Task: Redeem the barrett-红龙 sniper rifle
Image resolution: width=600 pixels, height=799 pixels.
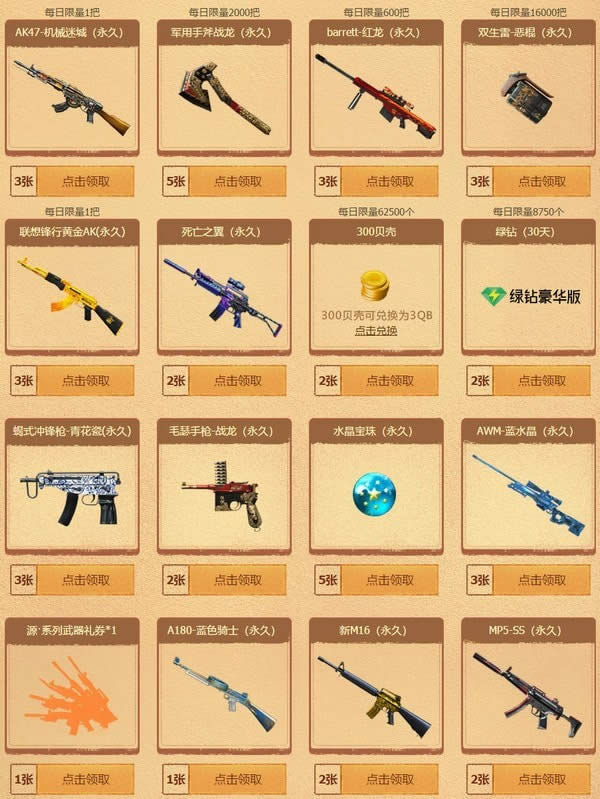Action: tap(389, 181)
